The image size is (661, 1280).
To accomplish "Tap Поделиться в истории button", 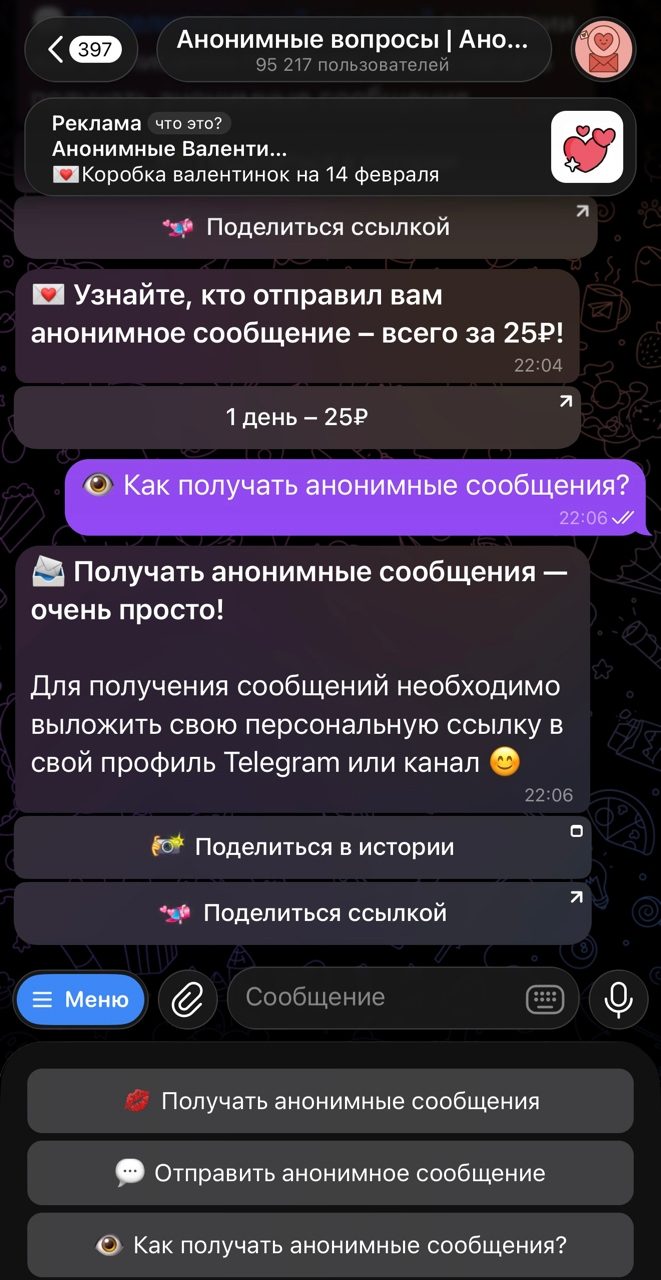I will (x=302, y=847).
